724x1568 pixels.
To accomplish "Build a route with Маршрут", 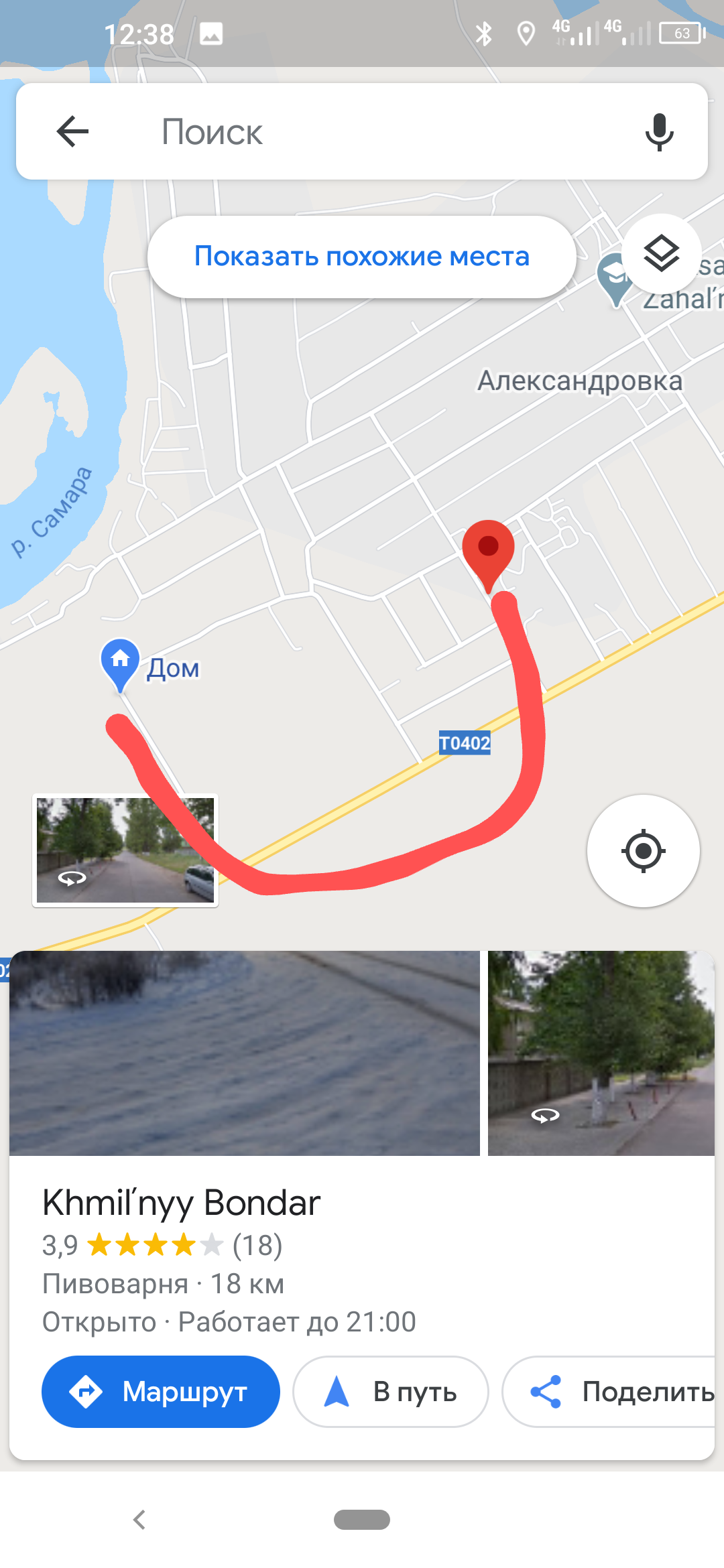I will tap(161, 1392).
